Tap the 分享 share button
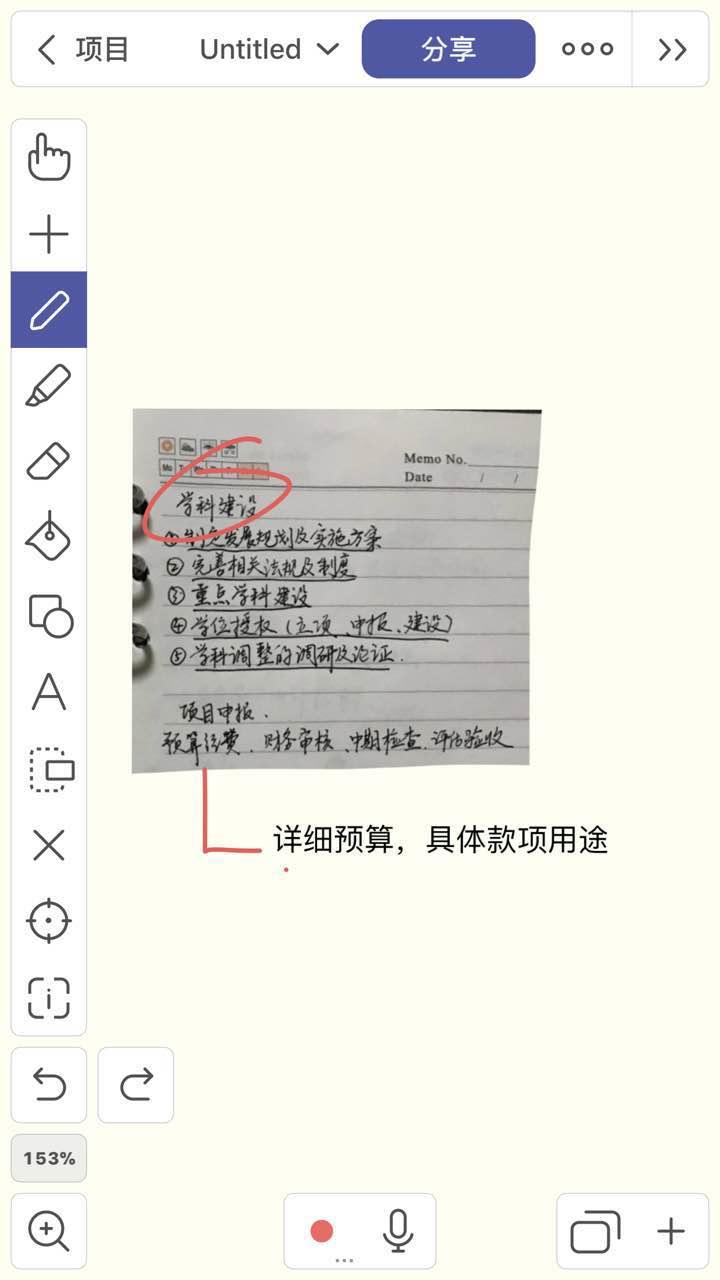 click(448, 49)
